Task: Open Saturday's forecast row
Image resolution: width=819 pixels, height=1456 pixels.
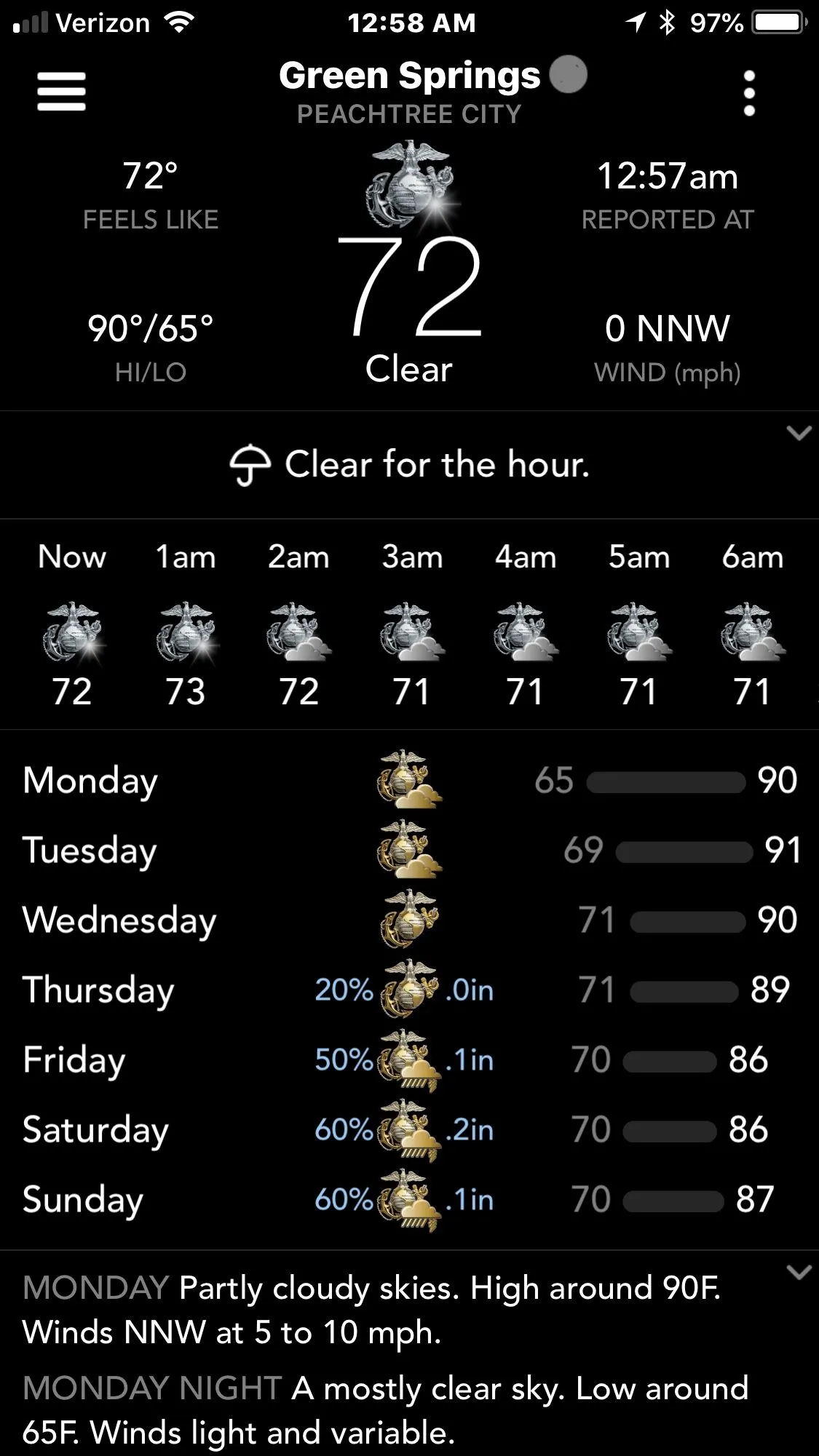Action: [x=409, y=1129]
